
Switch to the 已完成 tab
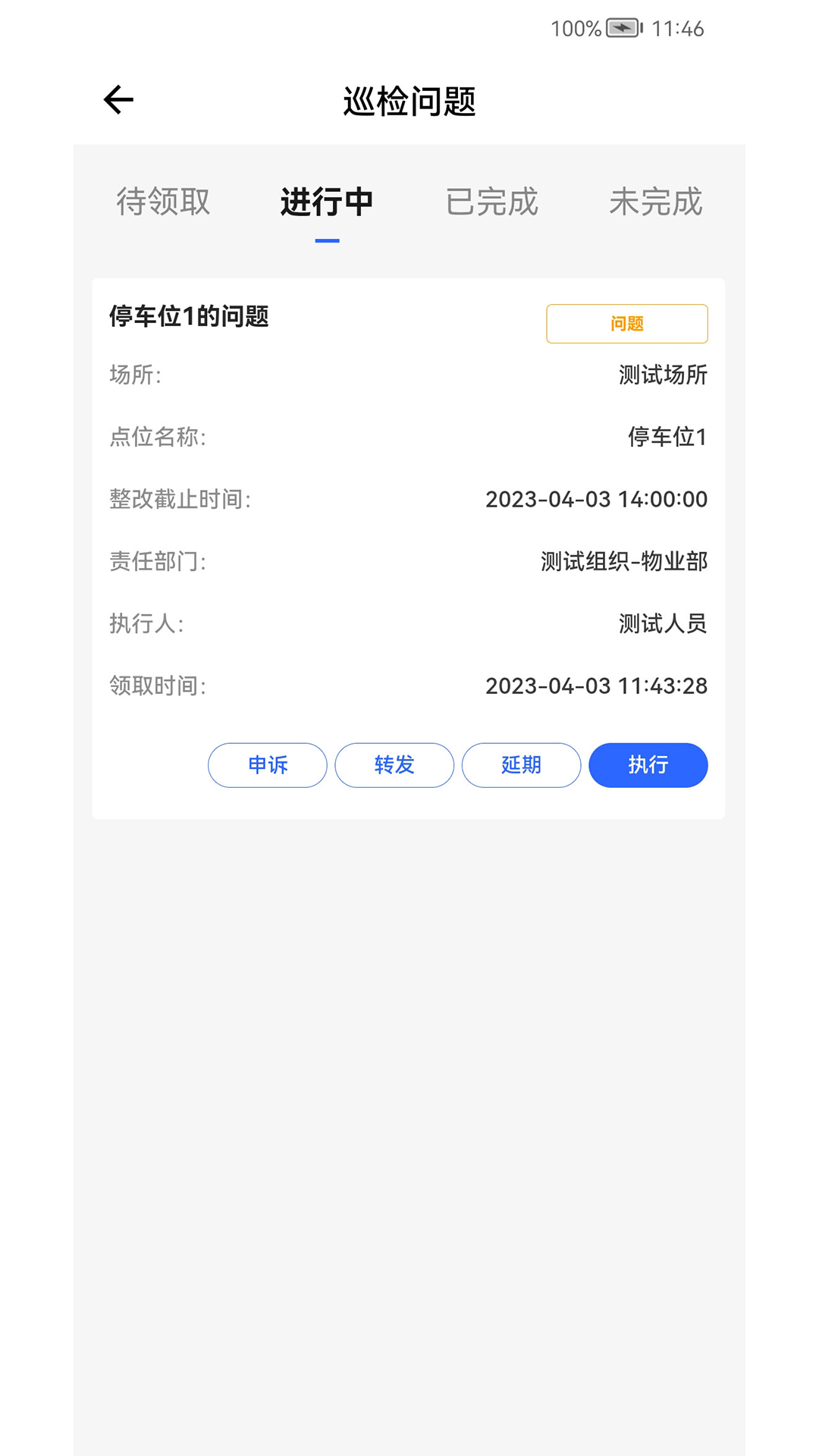point(491,202)
